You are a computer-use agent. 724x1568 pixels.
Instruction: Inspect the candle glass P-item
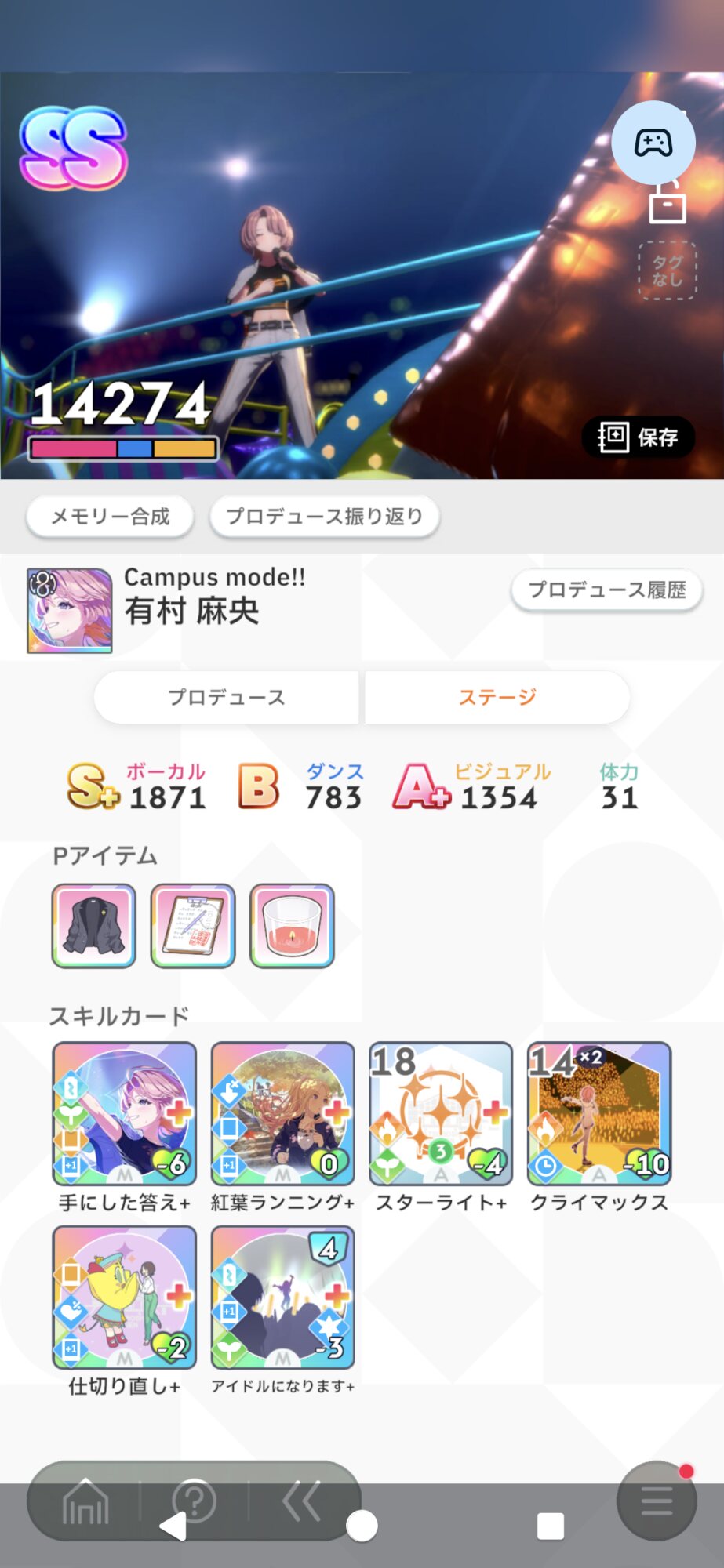[292, 926]
